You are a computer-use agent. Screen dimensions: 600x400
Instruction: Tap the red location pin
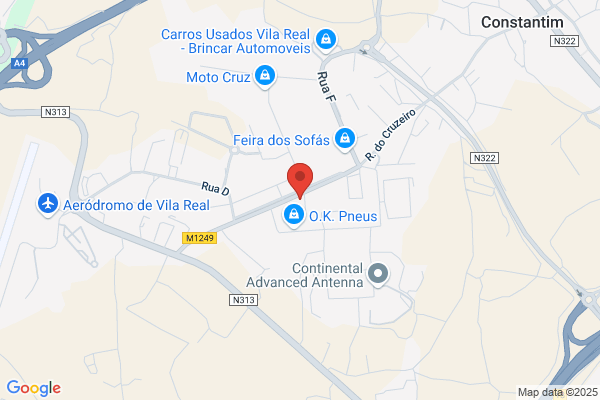pyautogui.click(x=300, y=180)
